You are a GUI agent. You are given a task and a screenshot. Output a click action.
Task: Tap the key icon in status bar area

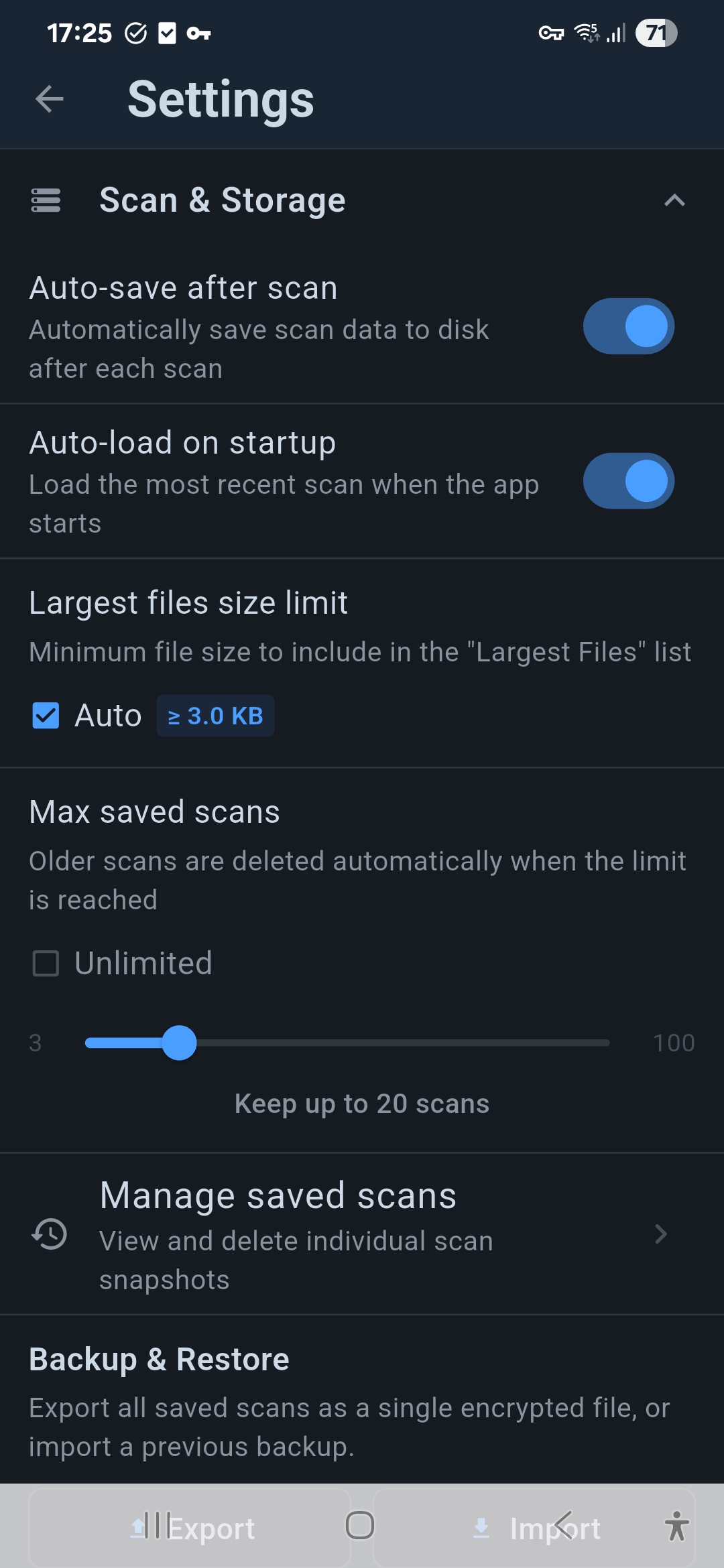click(200, 32)
